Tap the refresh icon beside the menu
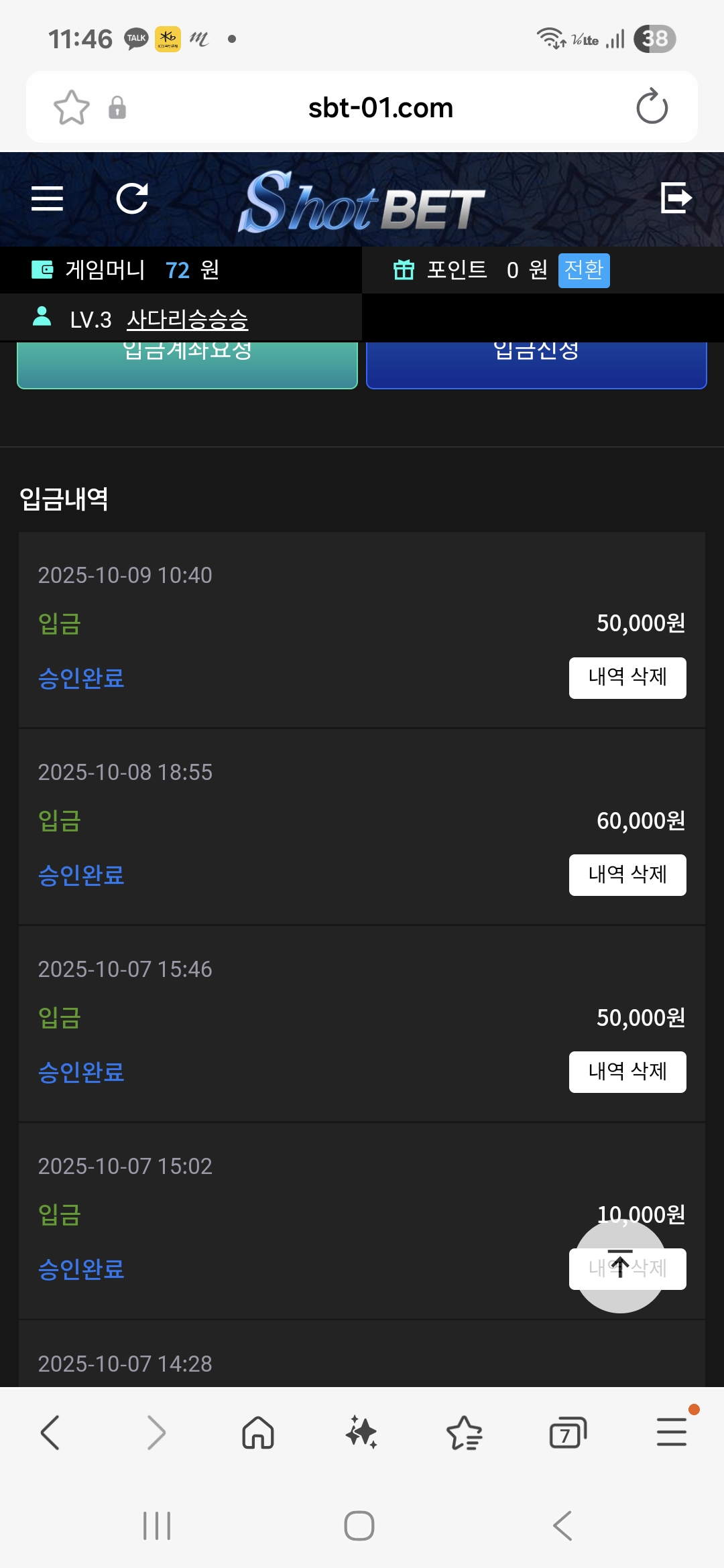The height and width of the screenshot is (1568, 724). click(132, 198)
